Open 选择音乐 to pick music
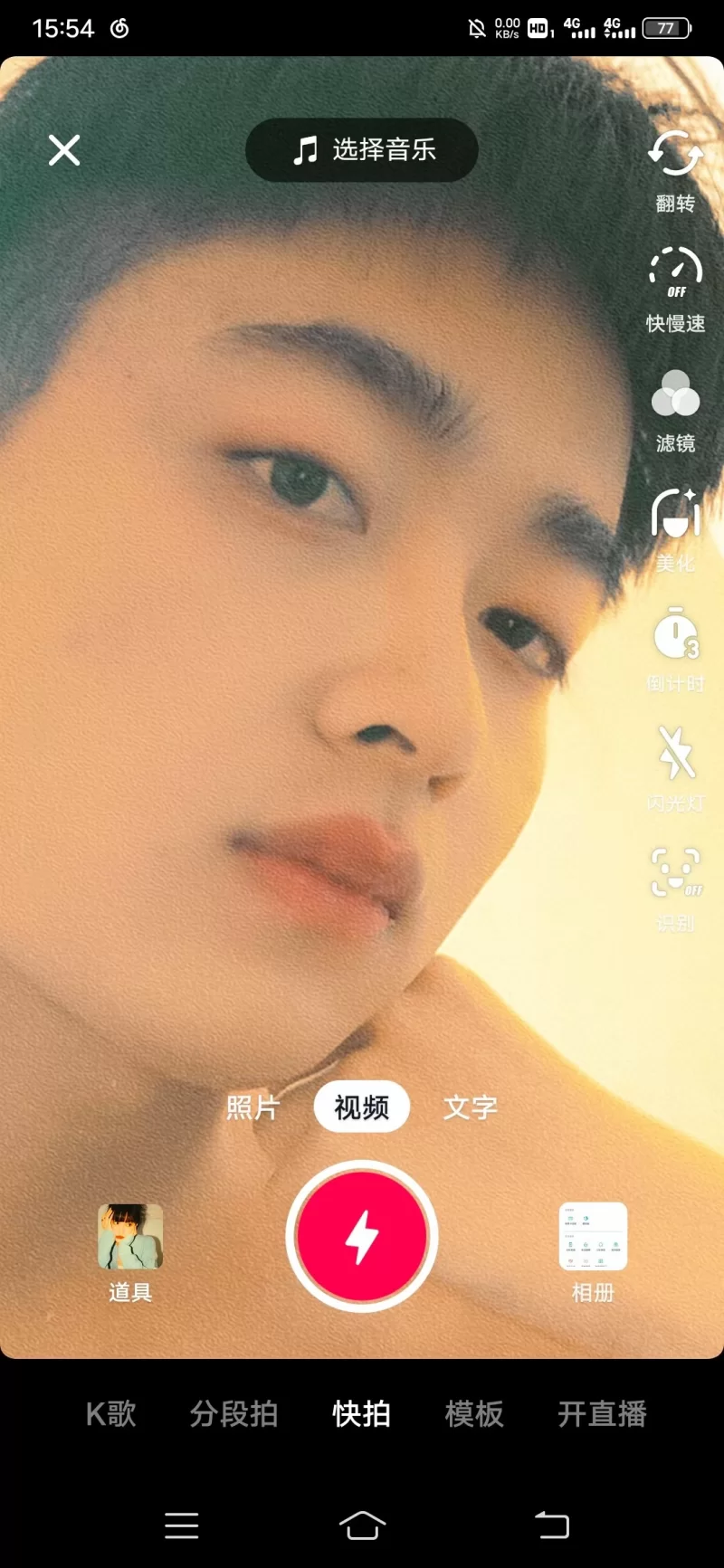The height and width of the screenshot is (1568, 724). coord(362,149)
